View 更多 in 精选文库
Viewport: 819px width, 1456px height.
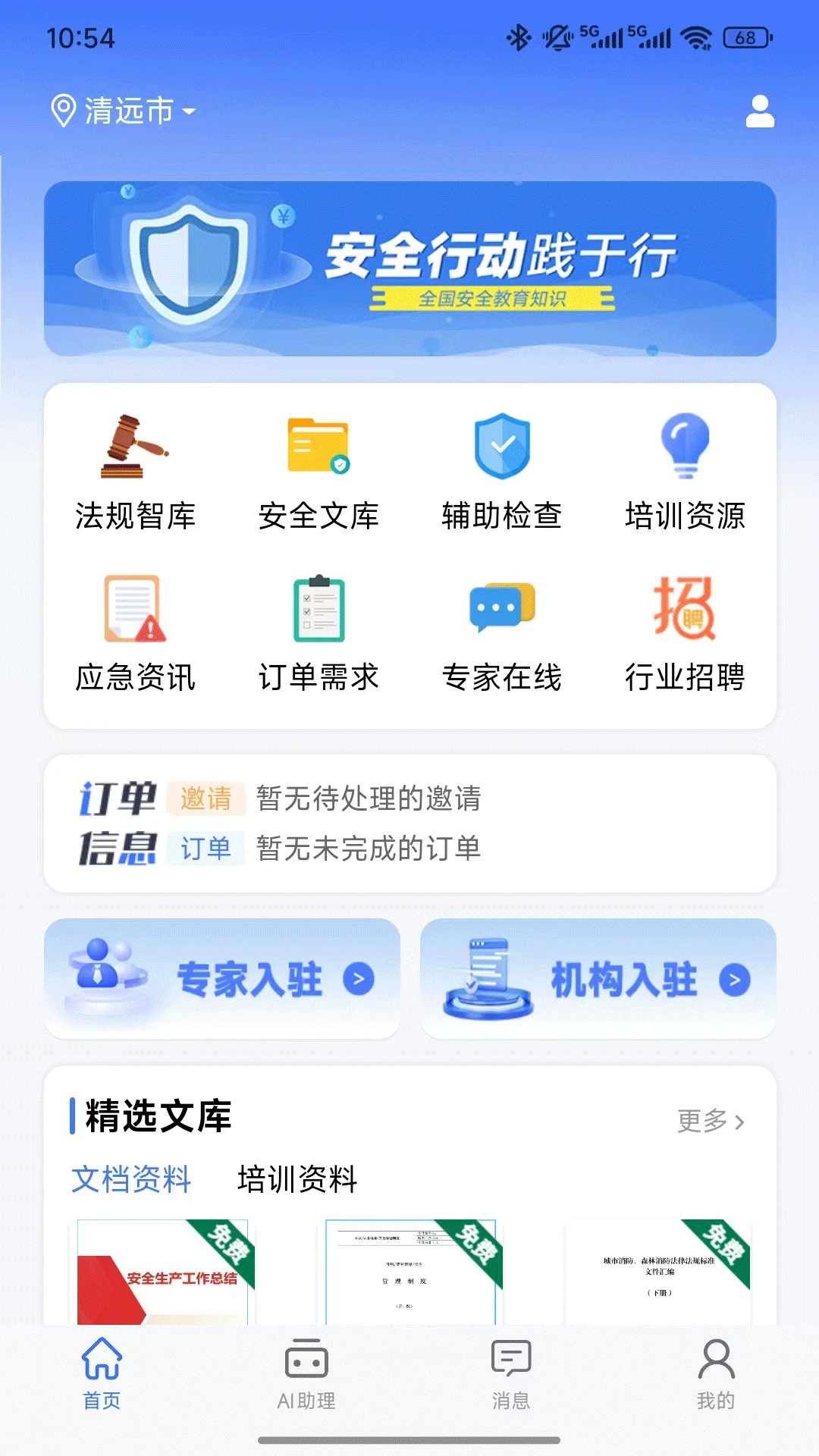click(x=711, y=1121)
